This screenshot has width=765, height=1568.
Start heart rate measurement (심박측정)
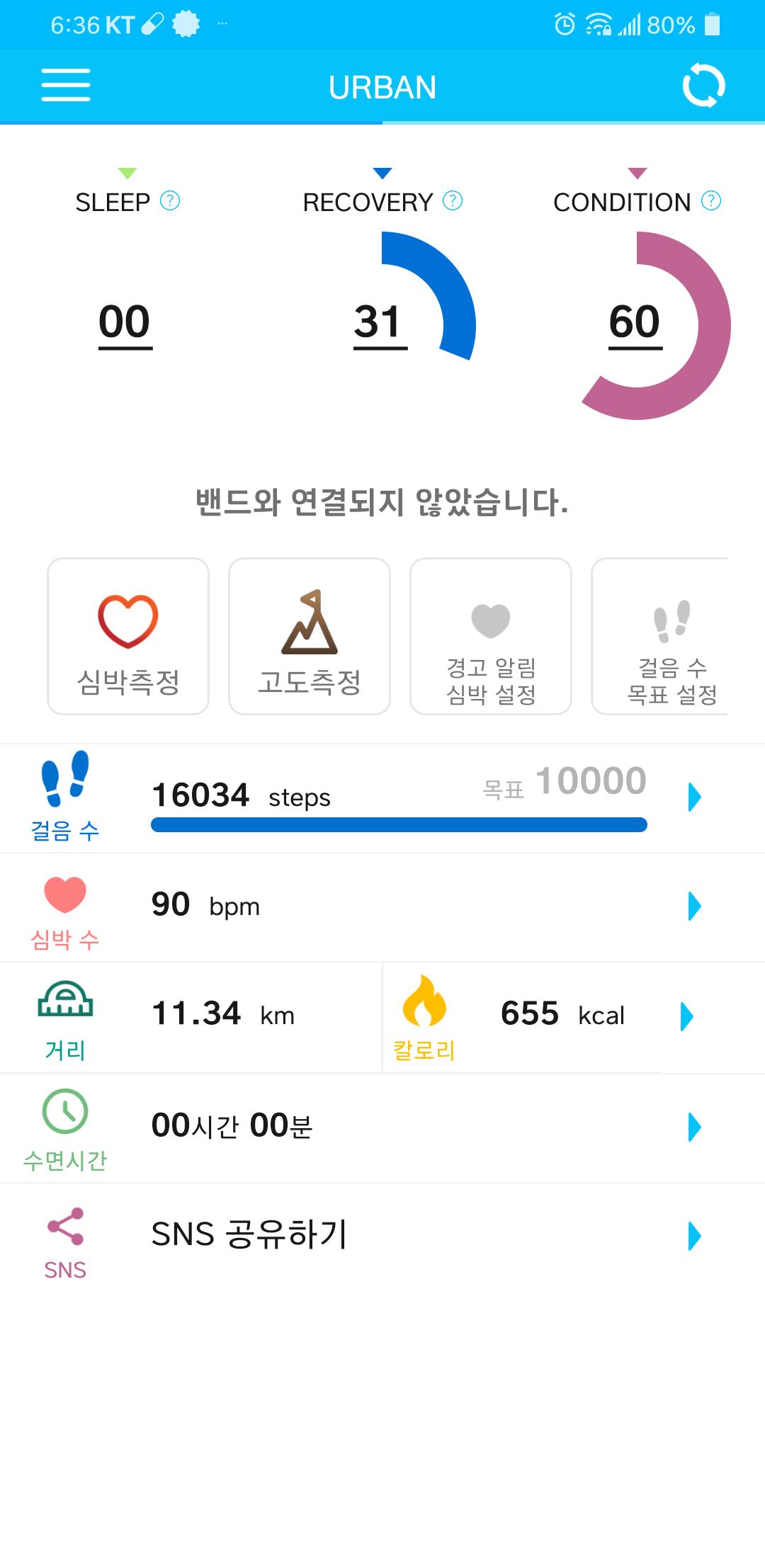pyautogui.click(x=128, y=636)
